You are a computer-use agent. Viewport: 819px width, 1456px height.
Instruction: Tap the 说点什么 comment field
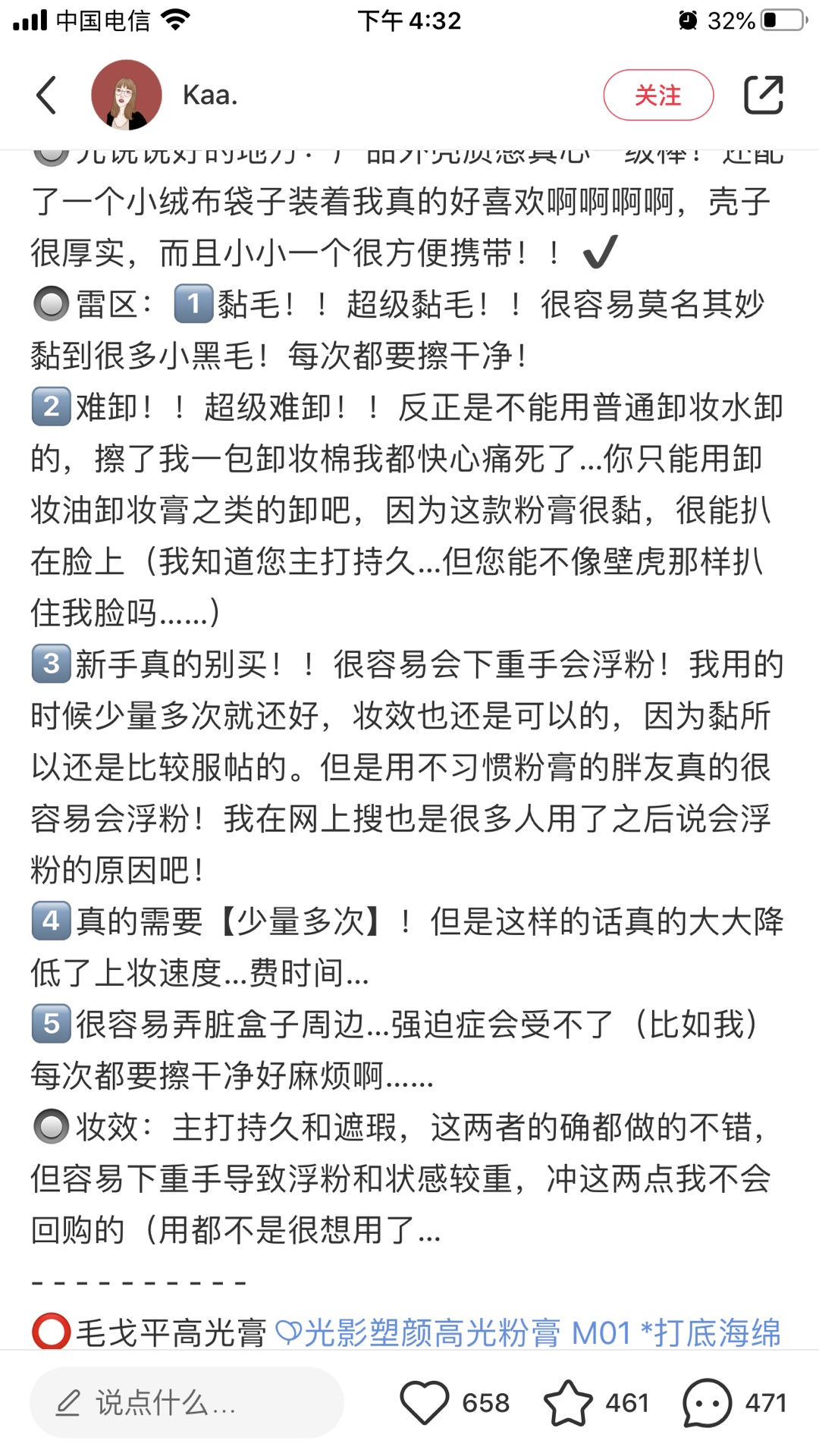(x=187, y=1403)
